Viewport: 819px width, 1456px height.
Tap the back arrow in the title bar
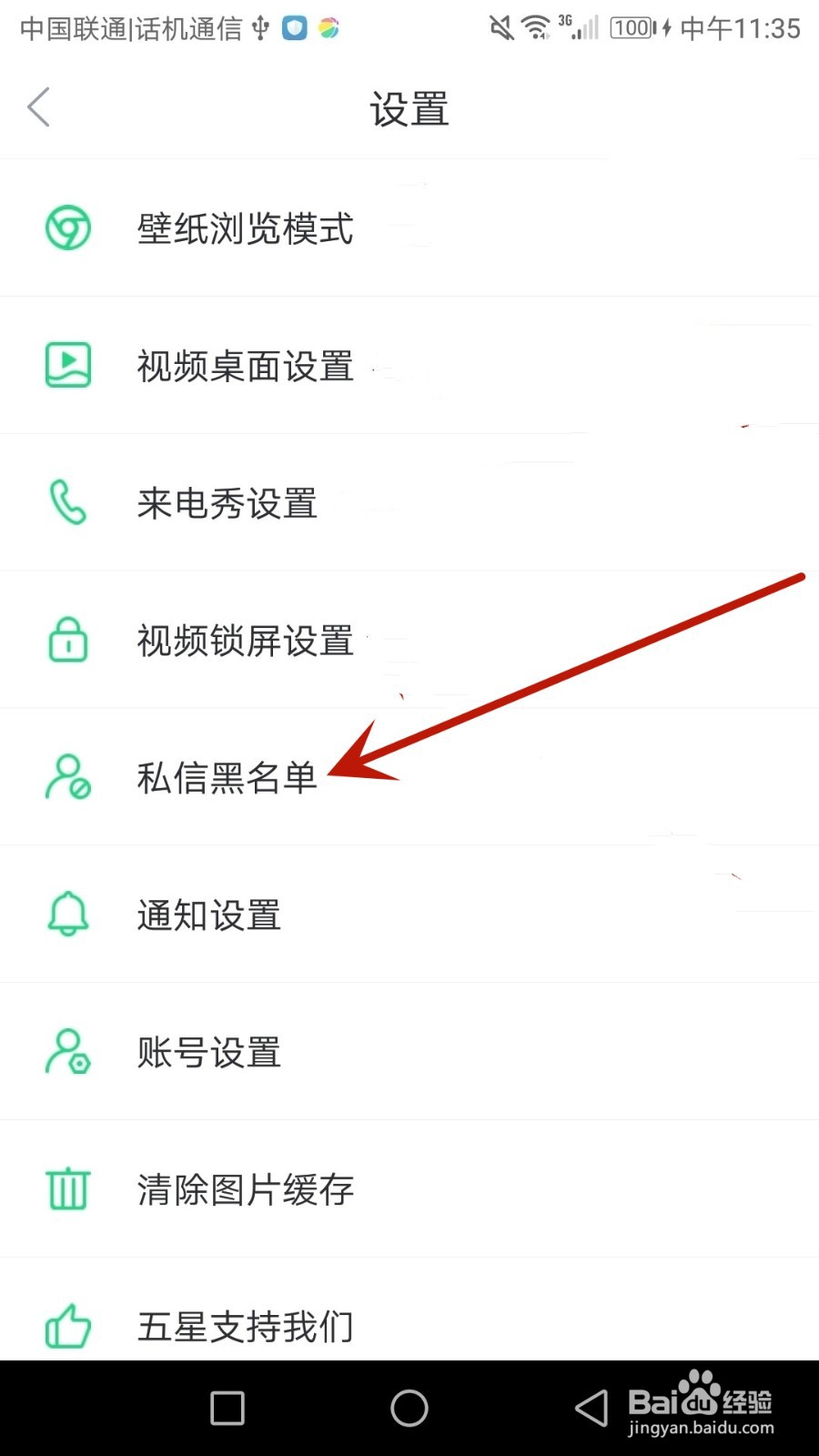click(38, 106)
